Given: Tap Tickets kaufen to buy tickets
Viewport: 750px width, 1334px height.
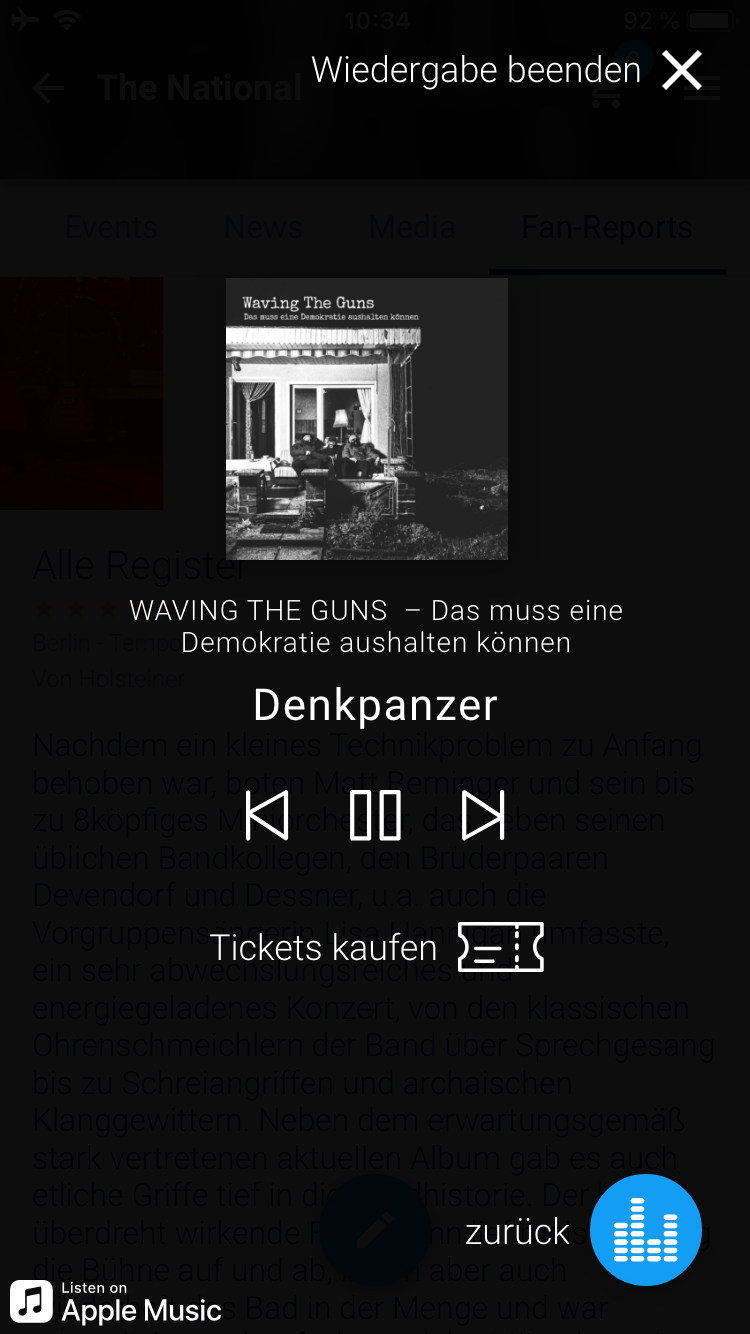Looking at the screenshot, I should pos(376,947).
